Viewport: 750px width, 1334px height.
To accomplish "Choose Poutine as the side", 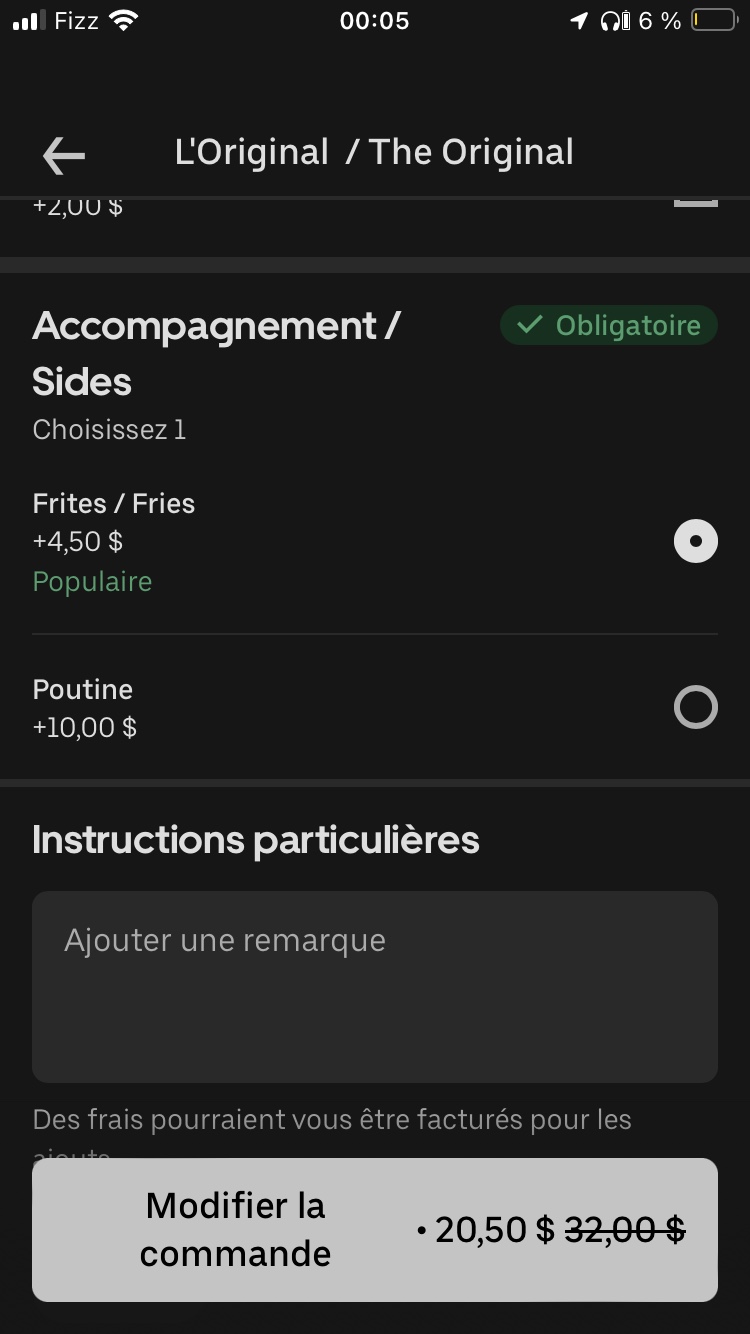I will click(695, 708).
